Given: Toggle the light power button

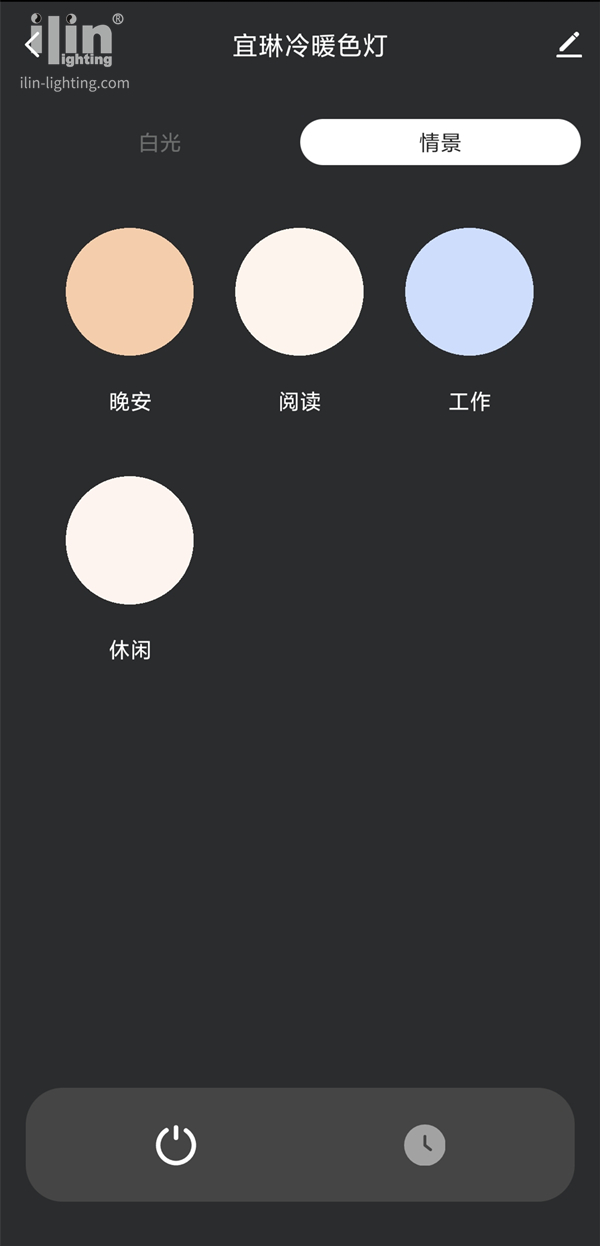Looking at the screenshot, I should click(176, 1145).
